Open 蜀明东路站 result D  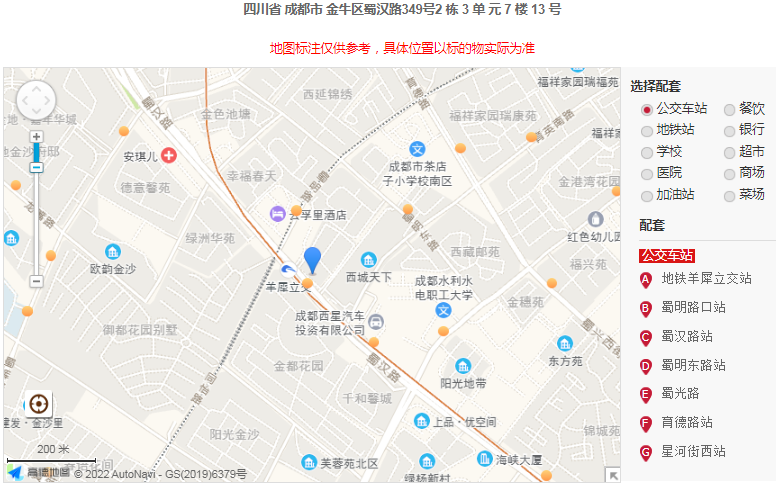click(692, 365)
